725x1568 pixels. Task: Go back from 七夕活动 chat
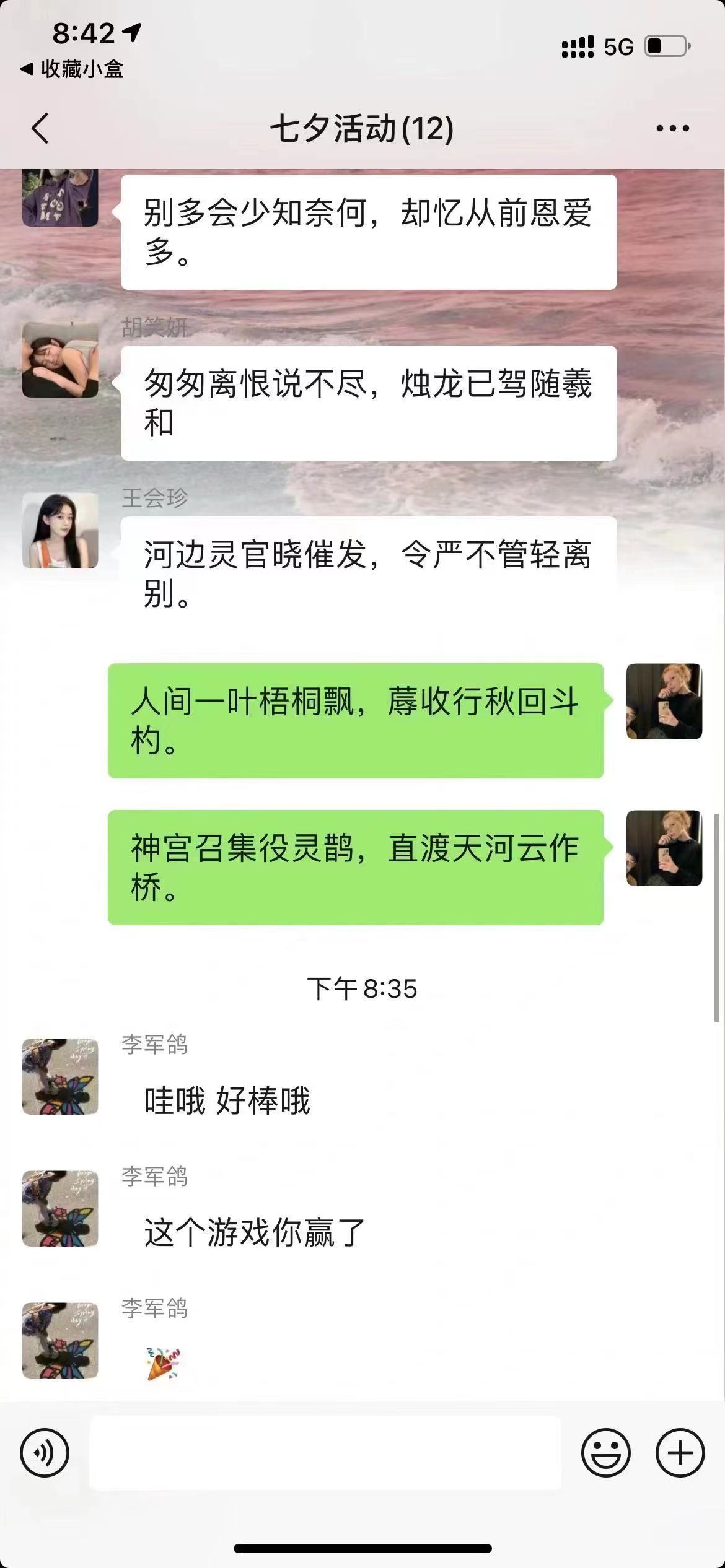(40, 129)
